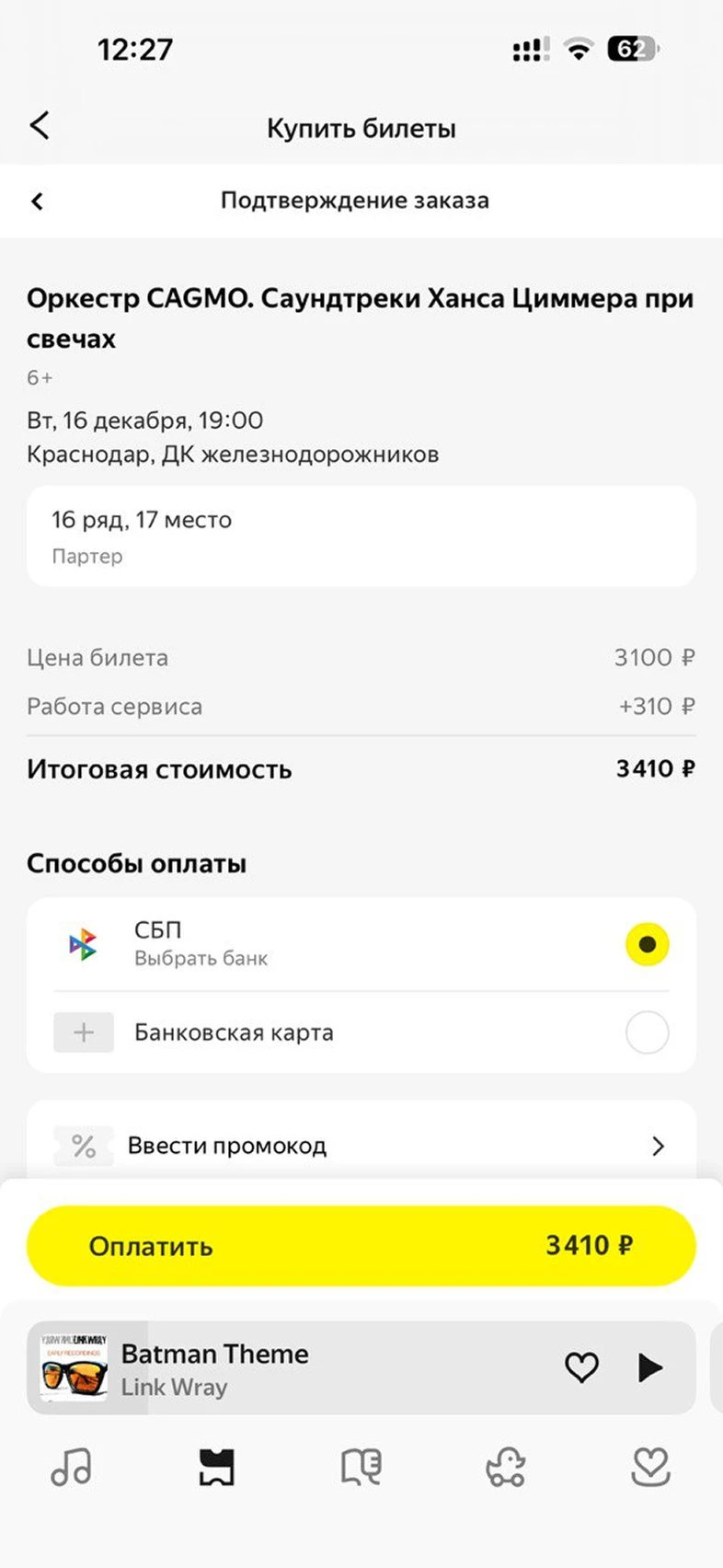Viewport: 723px width, 1568px height.
Task: Select СБП as the payment method
Action: coord(647,944)
